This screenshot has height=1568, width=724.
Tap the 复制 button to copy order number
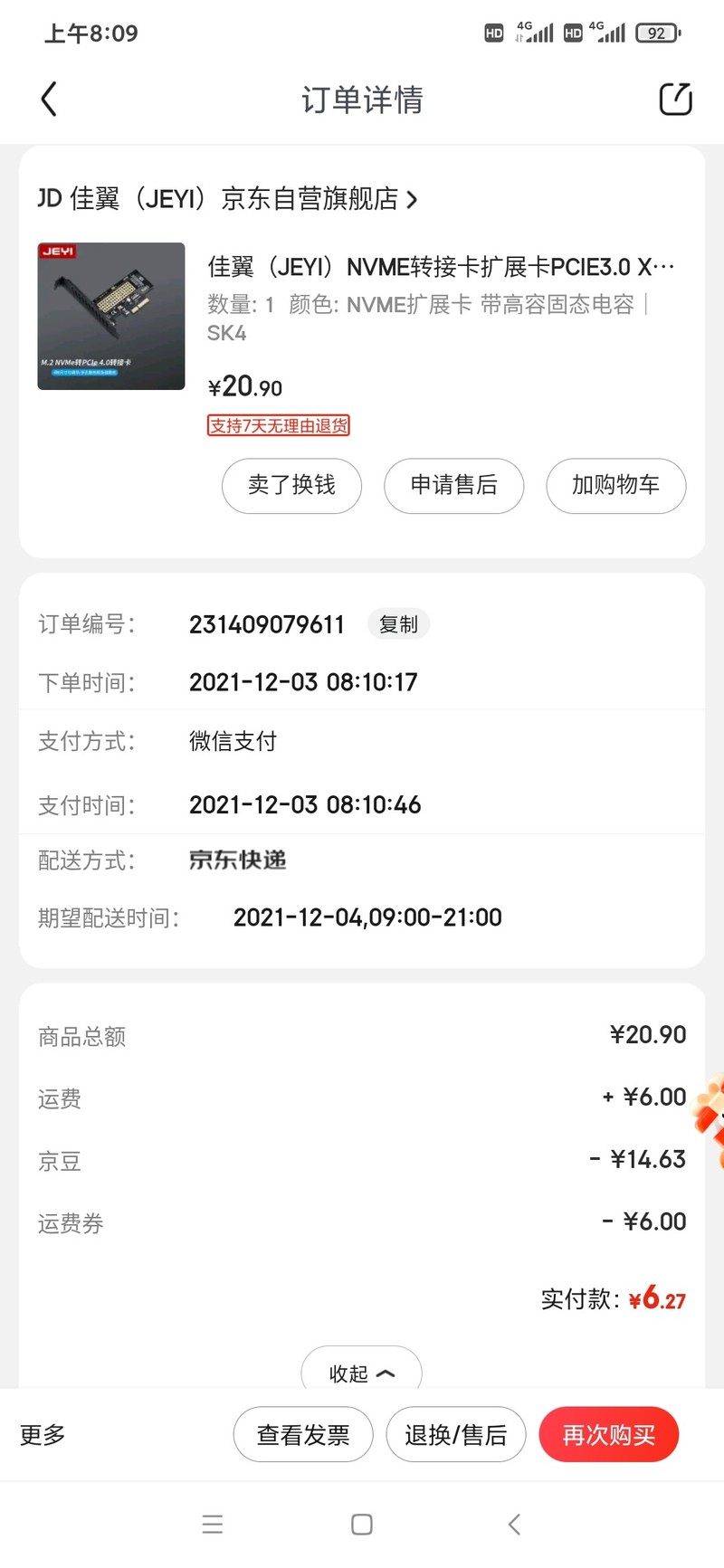pos(398,624)
